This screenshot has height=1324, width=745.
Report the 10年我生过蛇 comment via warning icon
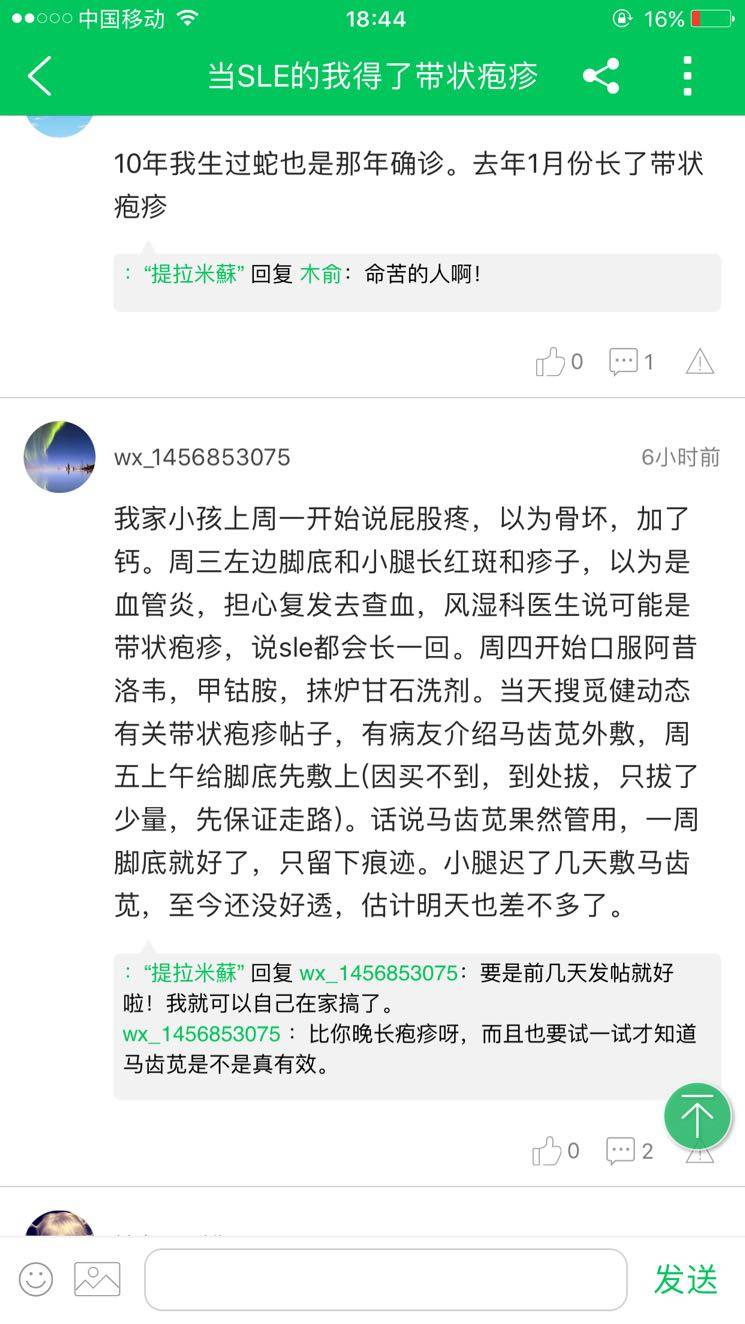[x=700, y=362]
